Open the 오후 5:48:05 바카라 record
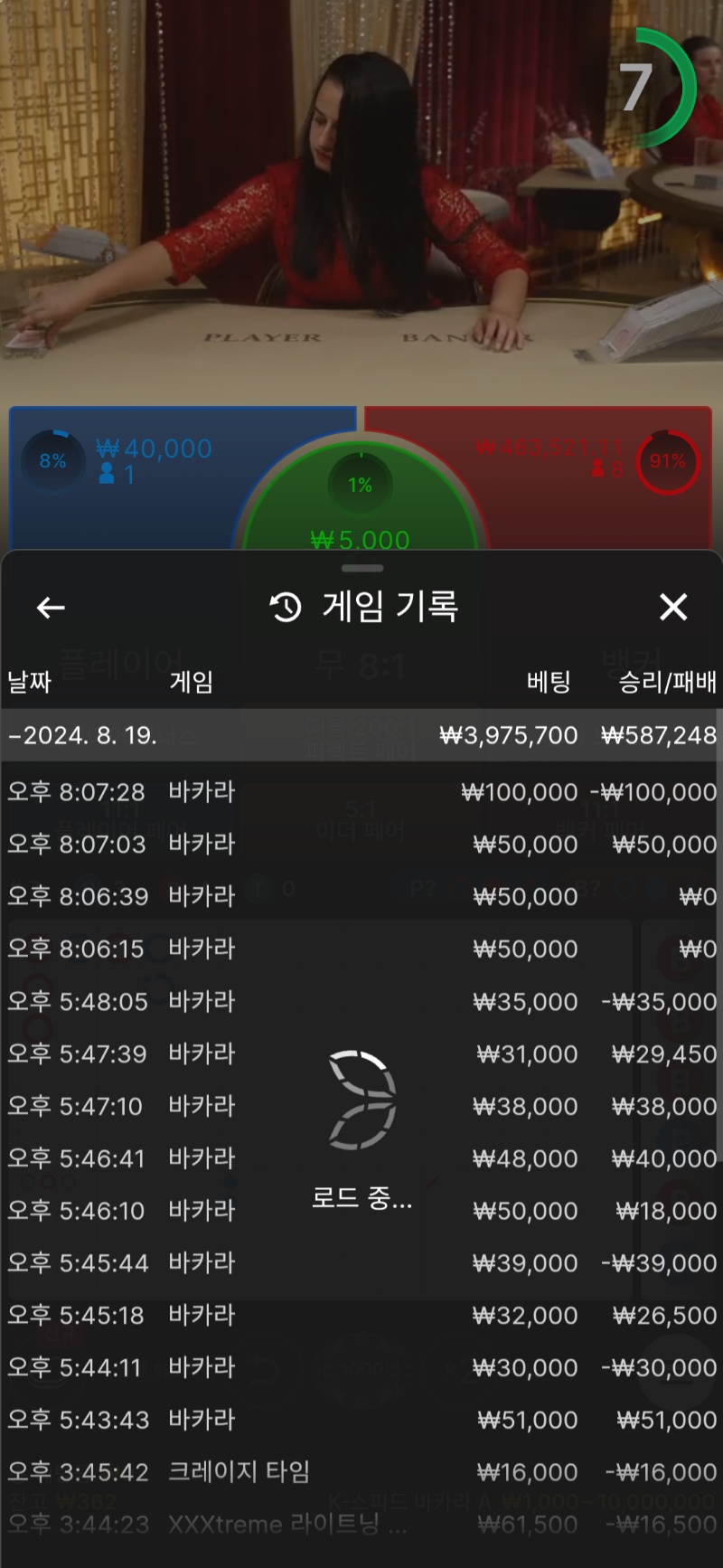The width and height of the screenshot is (723, 1568). [361, 1002]
